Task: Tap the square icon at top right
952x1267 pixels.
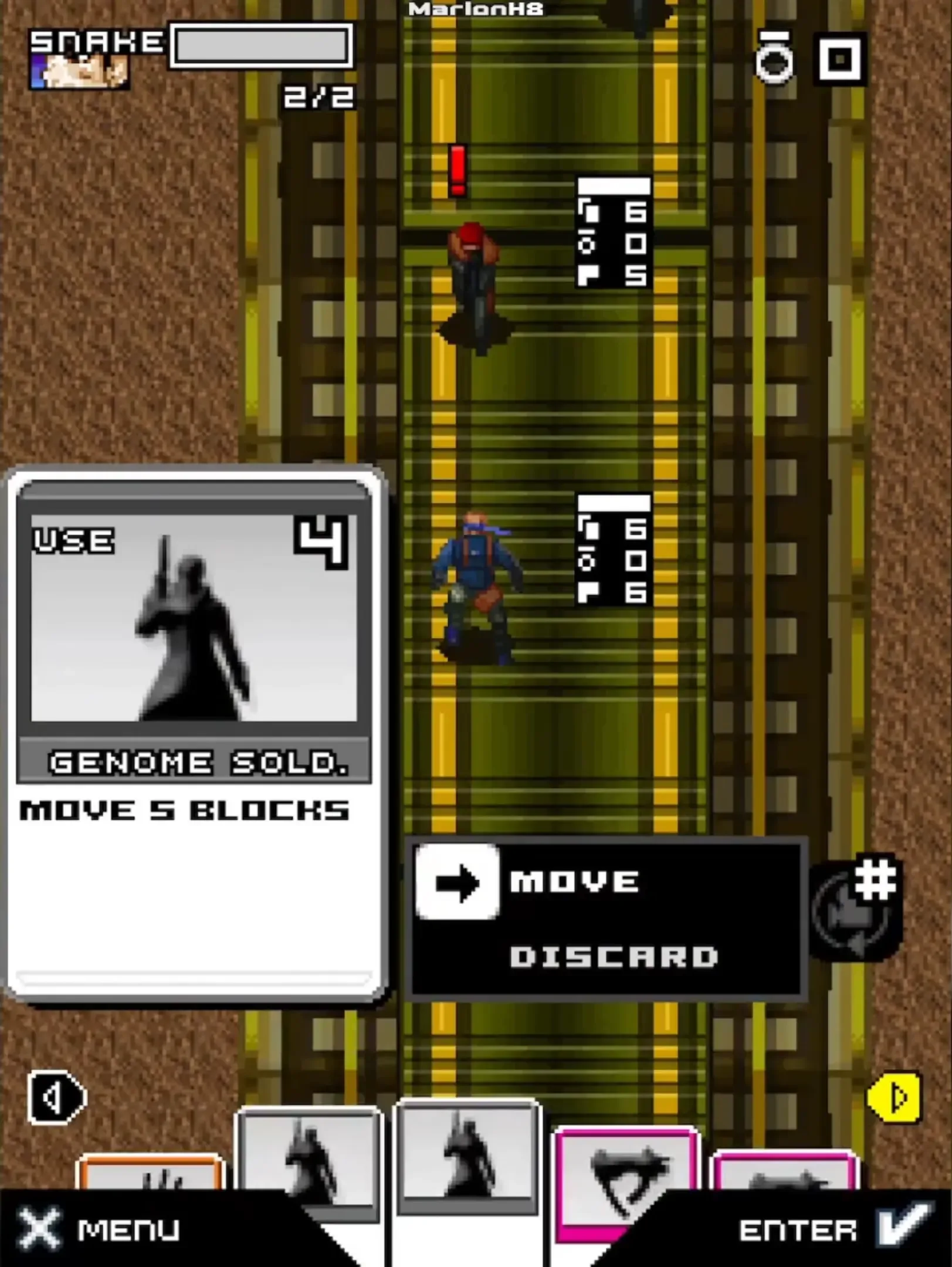Action: [x=839, y=59]
